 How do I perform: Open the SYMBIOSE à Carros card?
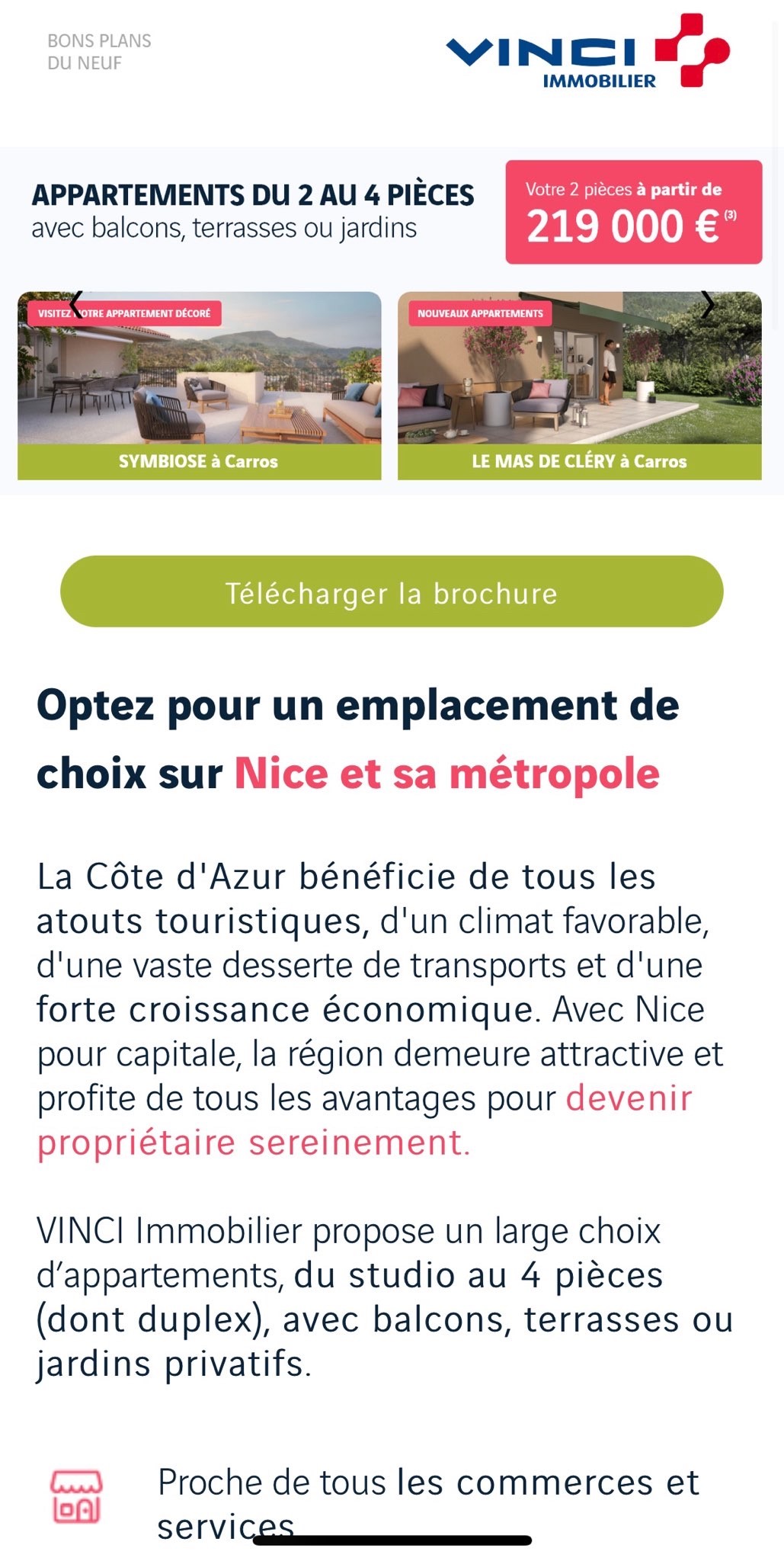[x=199, y=386]
